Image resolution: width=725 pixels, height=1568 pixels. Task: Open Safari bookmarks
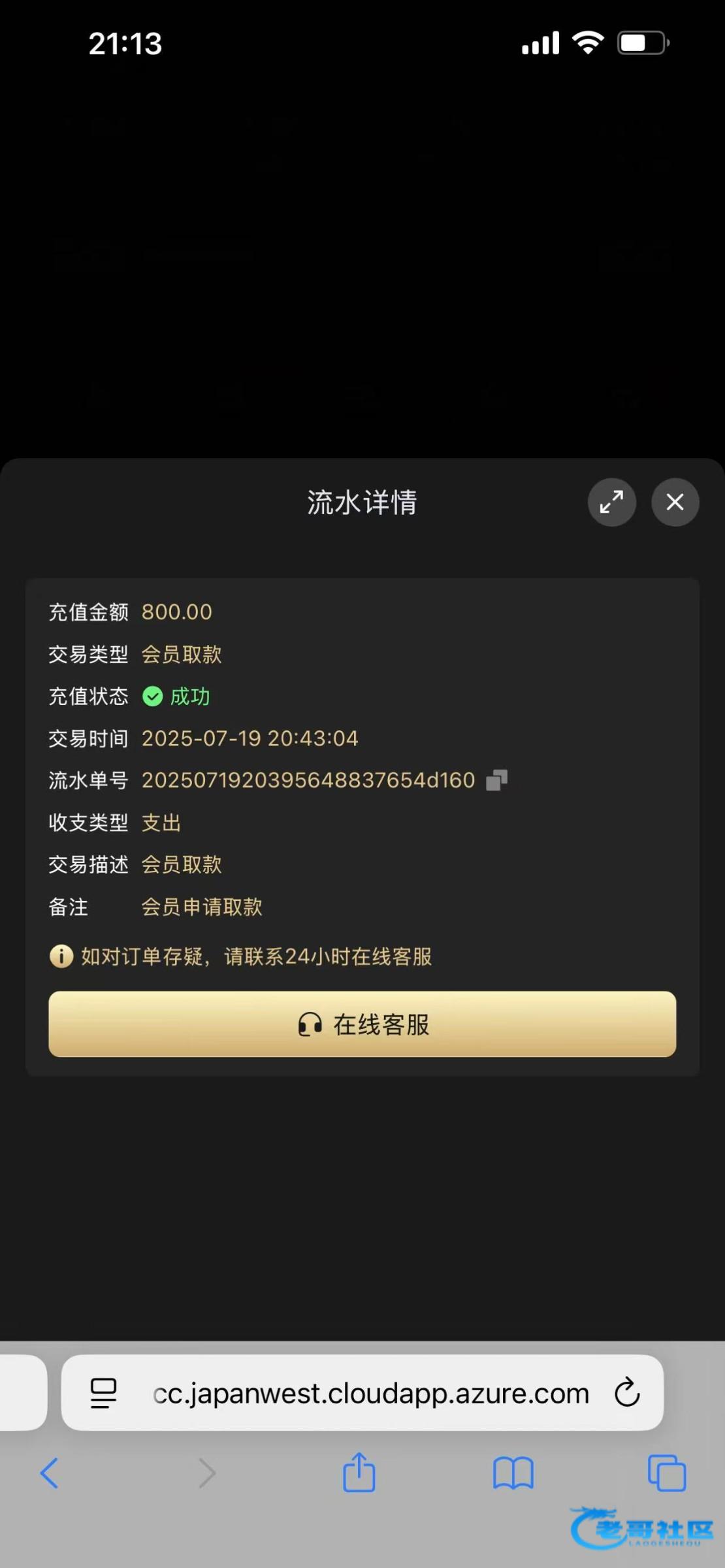click(x=513, y=1473)
